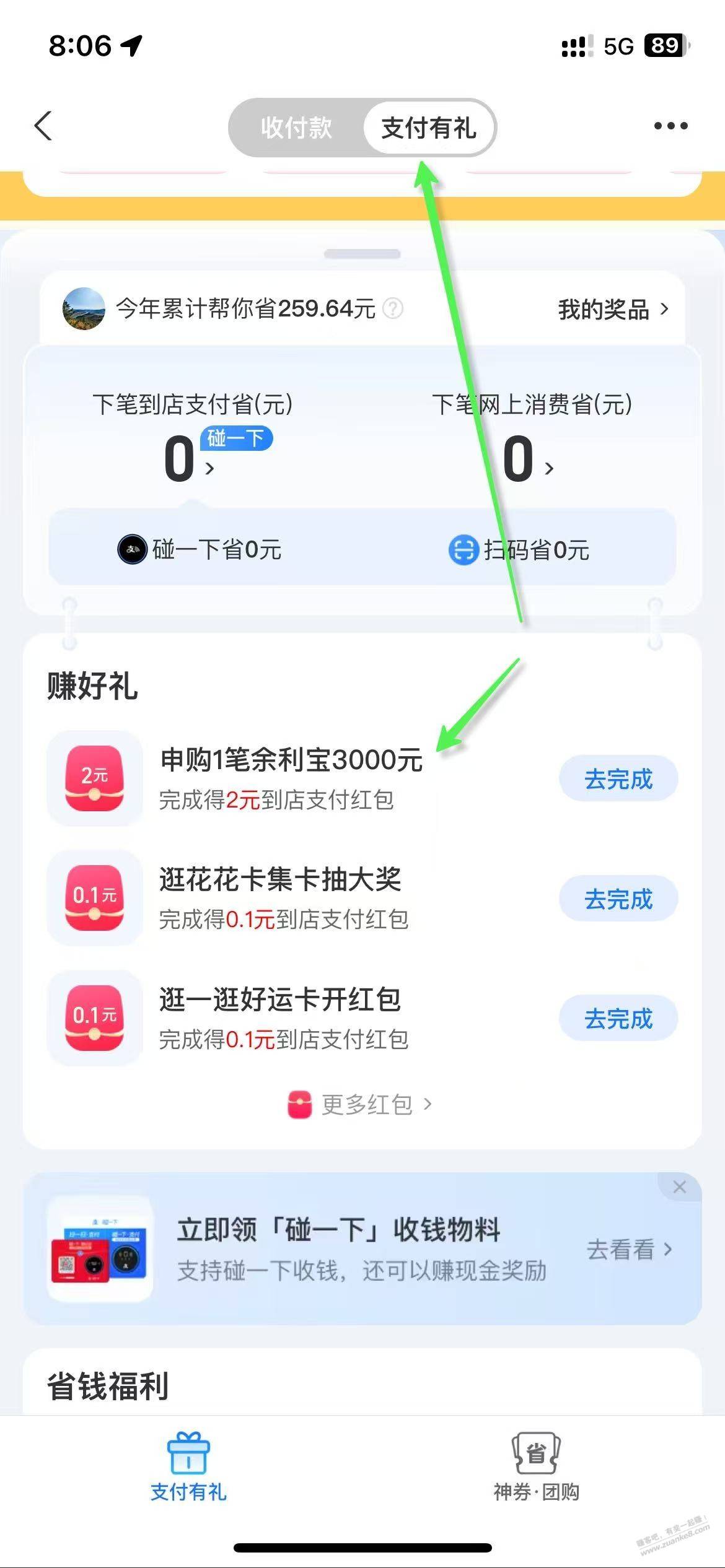Switch to the 收付款 segment
This screenshot has width=725, height=1568.
(296, 128)
